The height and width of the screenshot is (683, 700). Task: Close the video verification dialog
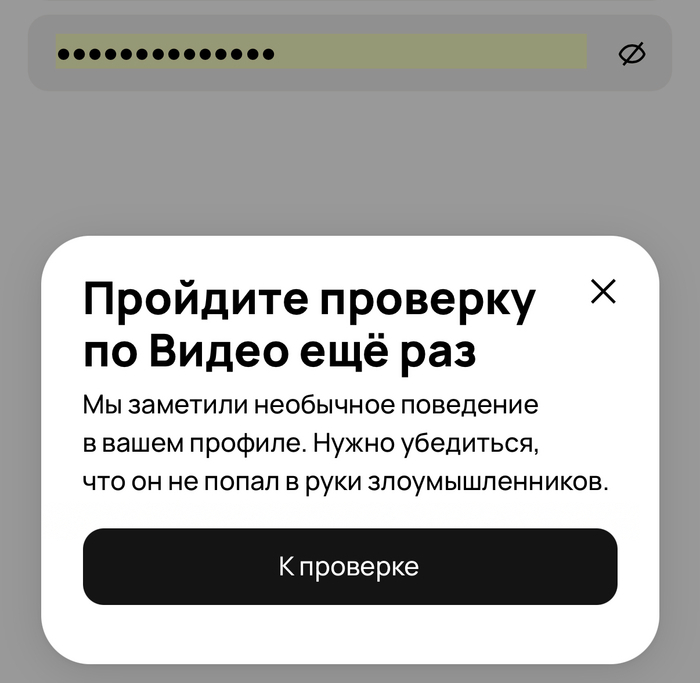(x=603, y=291)
